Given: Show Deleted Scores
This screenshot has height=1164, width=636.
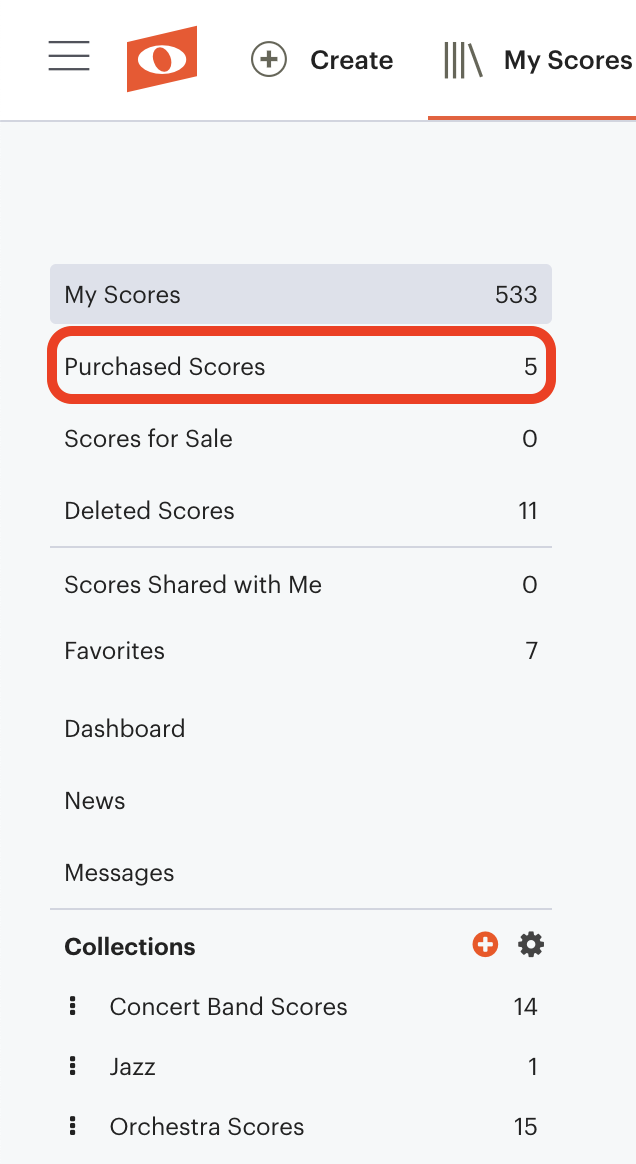Looking at the screenshot, I should pos(300,511).
